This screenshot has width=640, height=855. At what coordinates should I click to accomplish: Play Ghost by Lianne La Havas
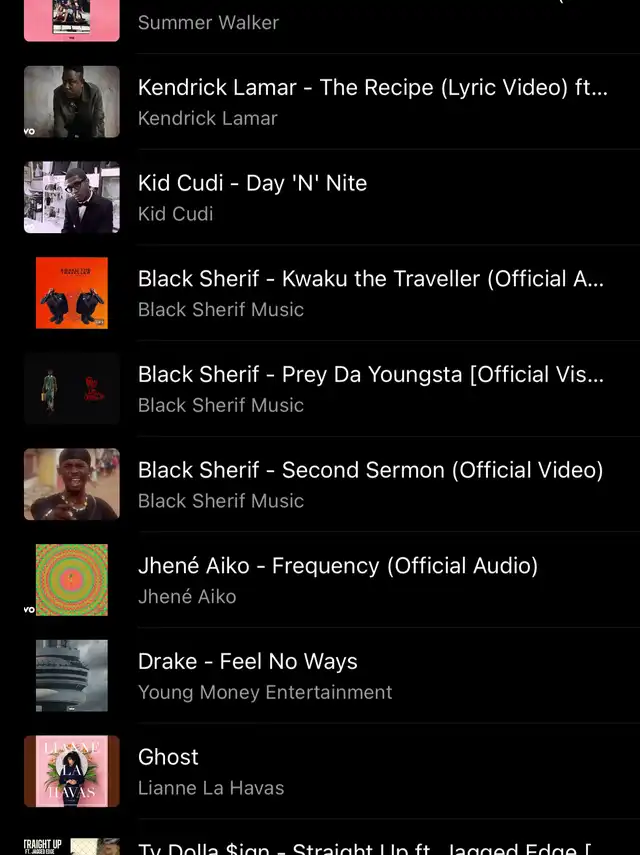tap(320, 772)
